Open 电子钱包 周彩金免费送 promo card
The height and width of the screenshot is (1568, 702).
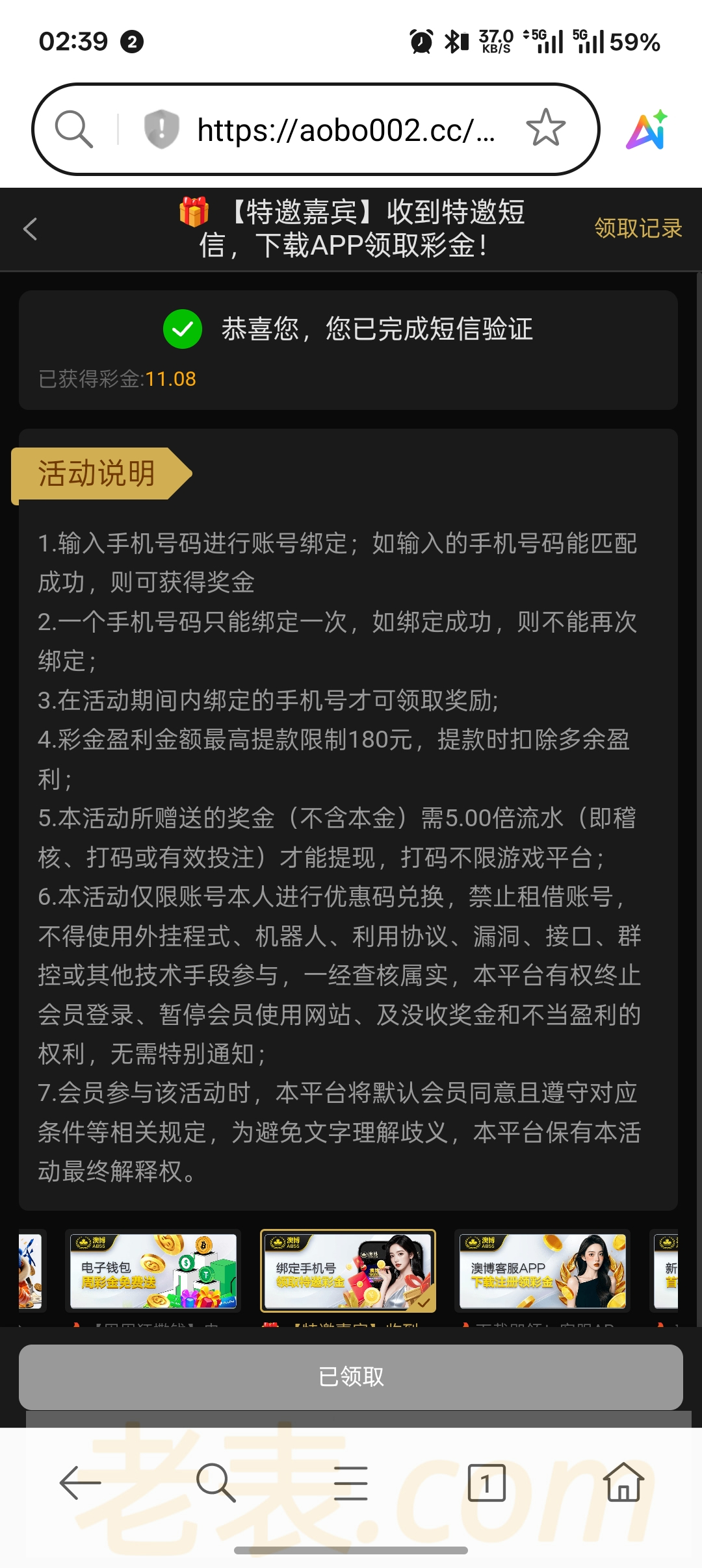point(153,1271)
